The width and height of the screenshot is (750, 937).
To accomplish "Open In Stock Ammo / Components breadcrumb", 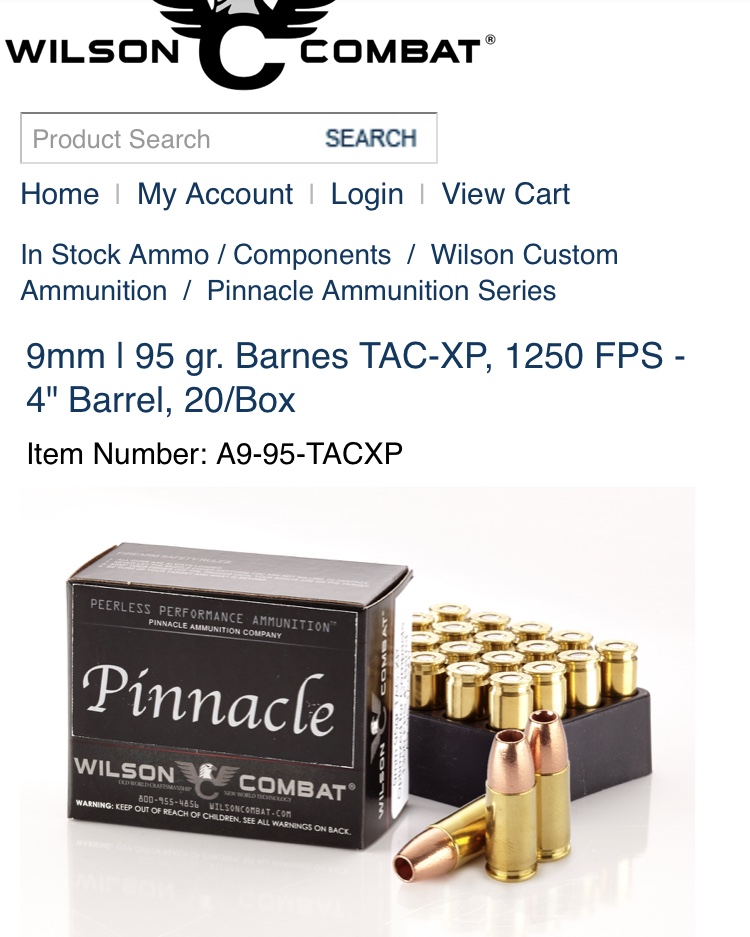I will [205, 255].
